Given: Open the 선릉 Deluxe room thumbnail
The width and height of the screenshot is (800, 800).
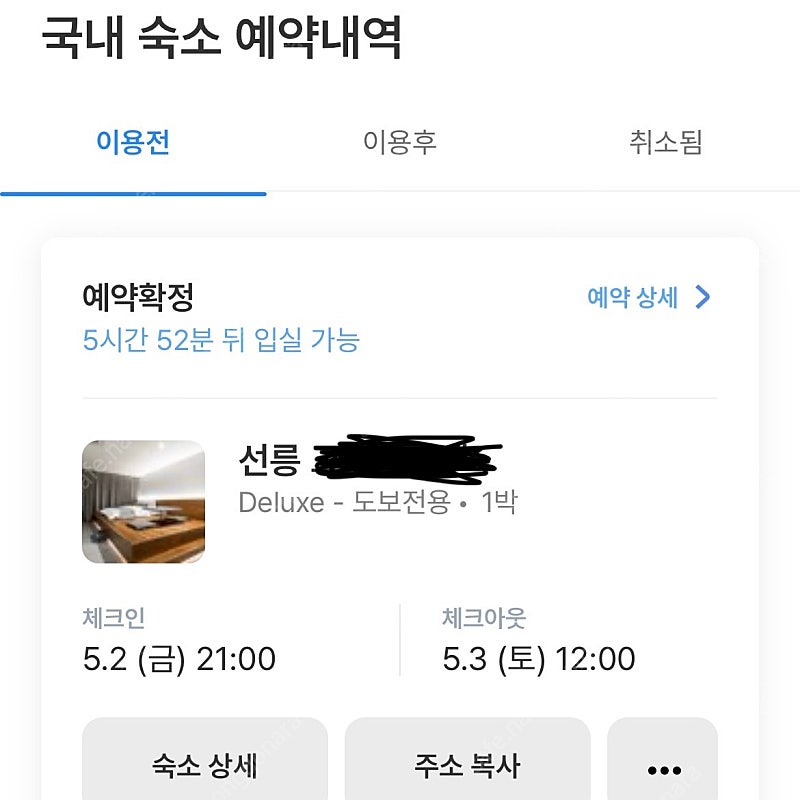Looking at the screenshot, I should click(x=144, y=501).
